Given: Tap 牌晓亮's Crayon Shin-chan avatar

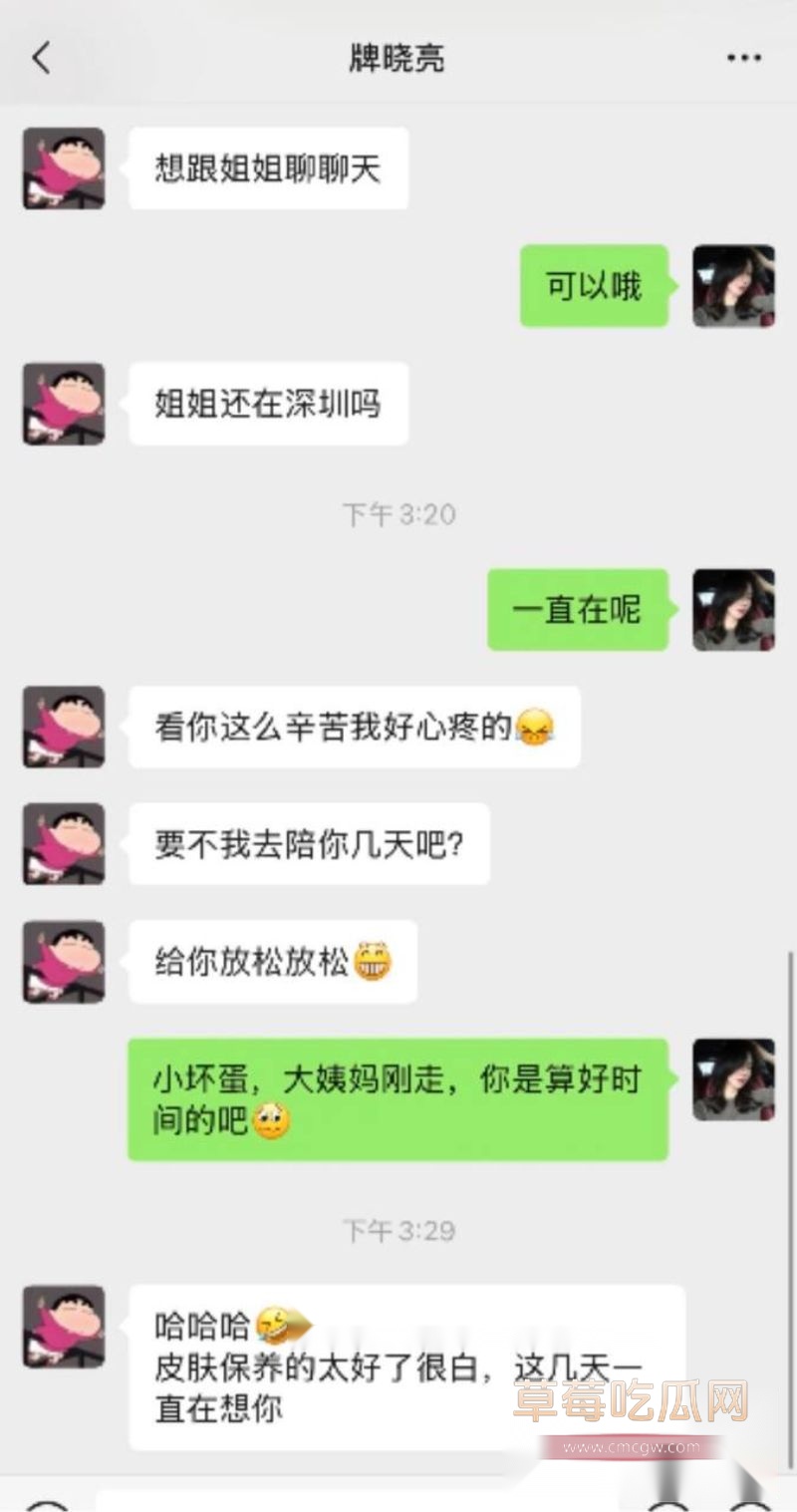Looking at the screenshot, I should [62, 167].
